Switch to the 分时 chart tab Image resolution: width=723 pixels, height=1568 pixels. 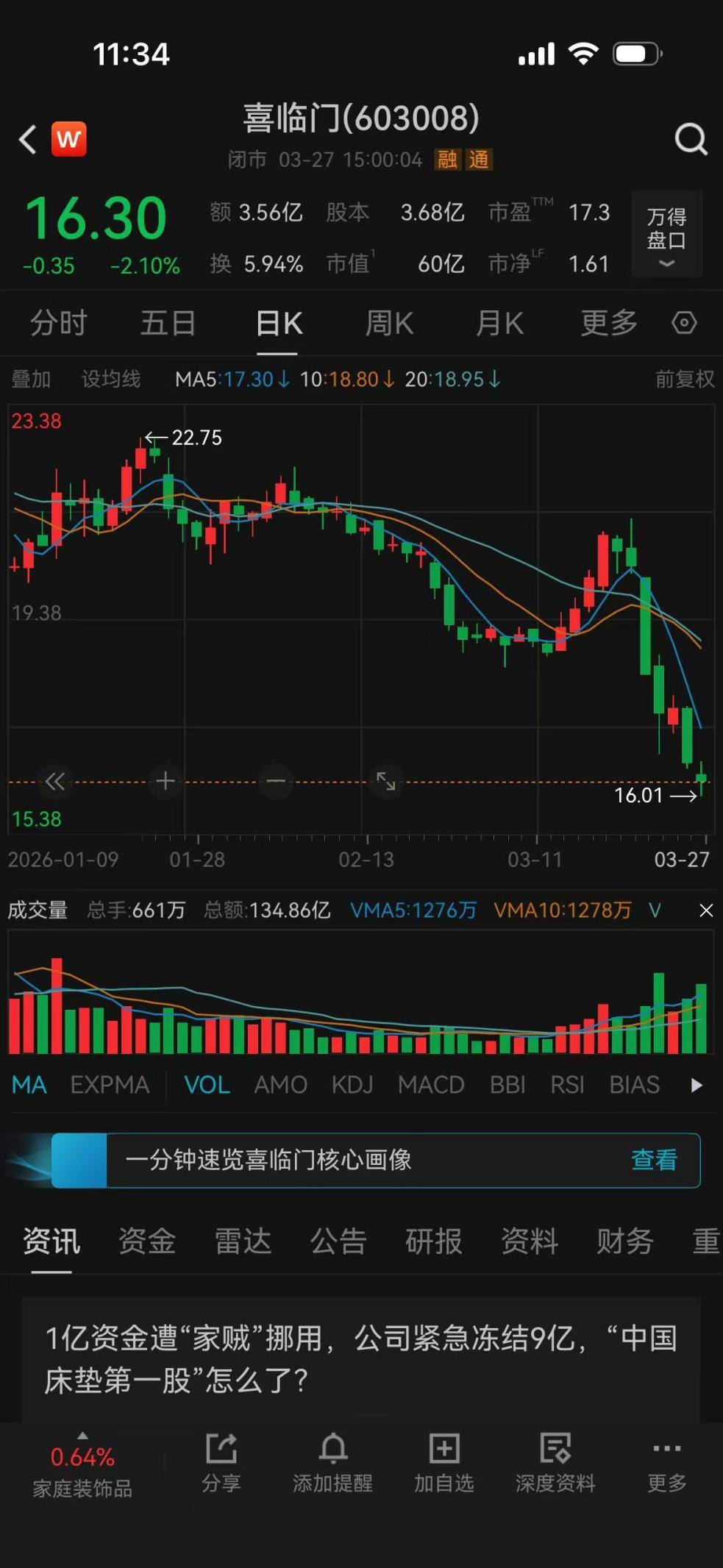point(58,323)
